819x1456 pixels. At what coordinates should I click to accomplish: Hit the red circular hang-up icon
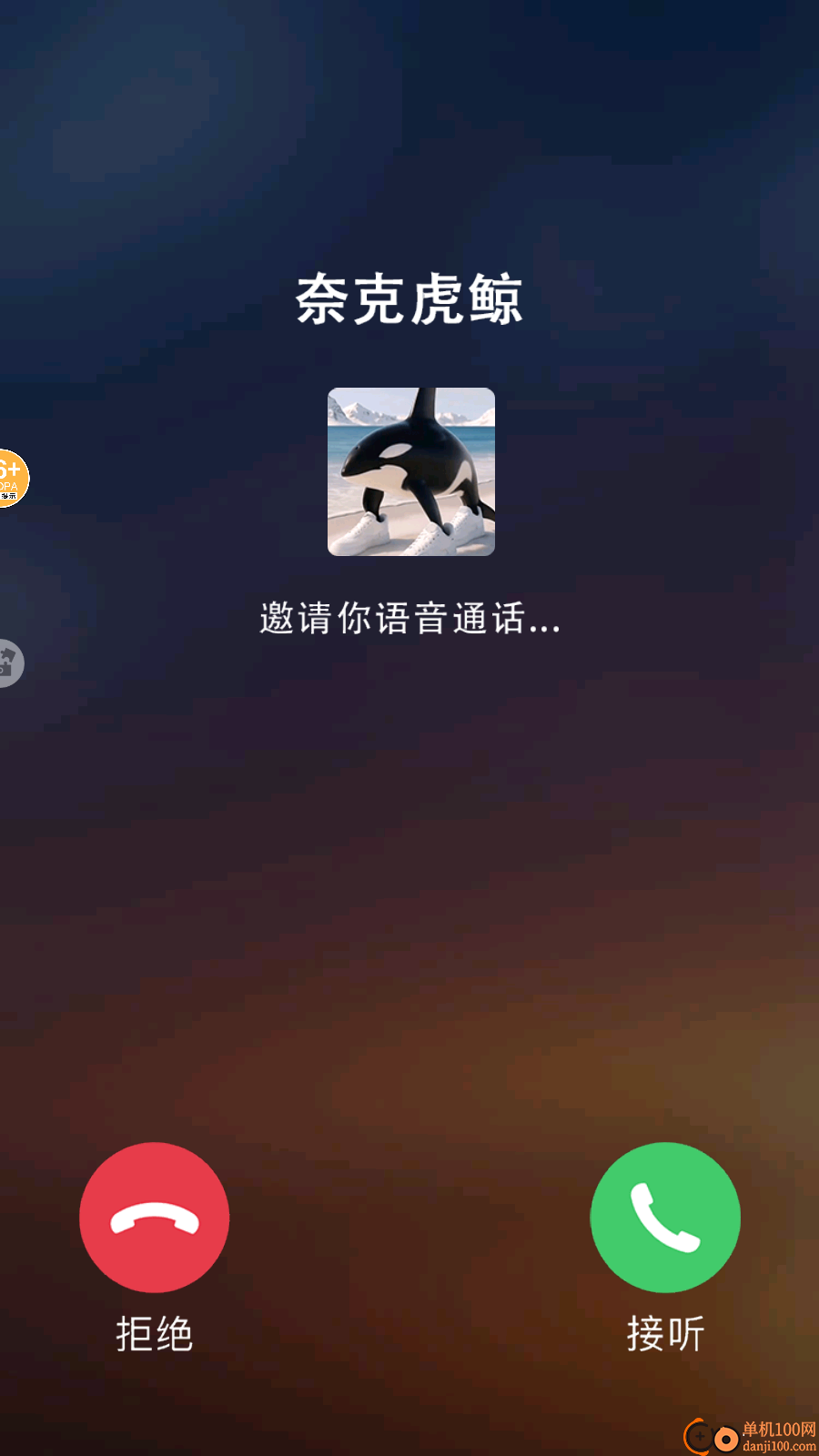[154, 1218]
